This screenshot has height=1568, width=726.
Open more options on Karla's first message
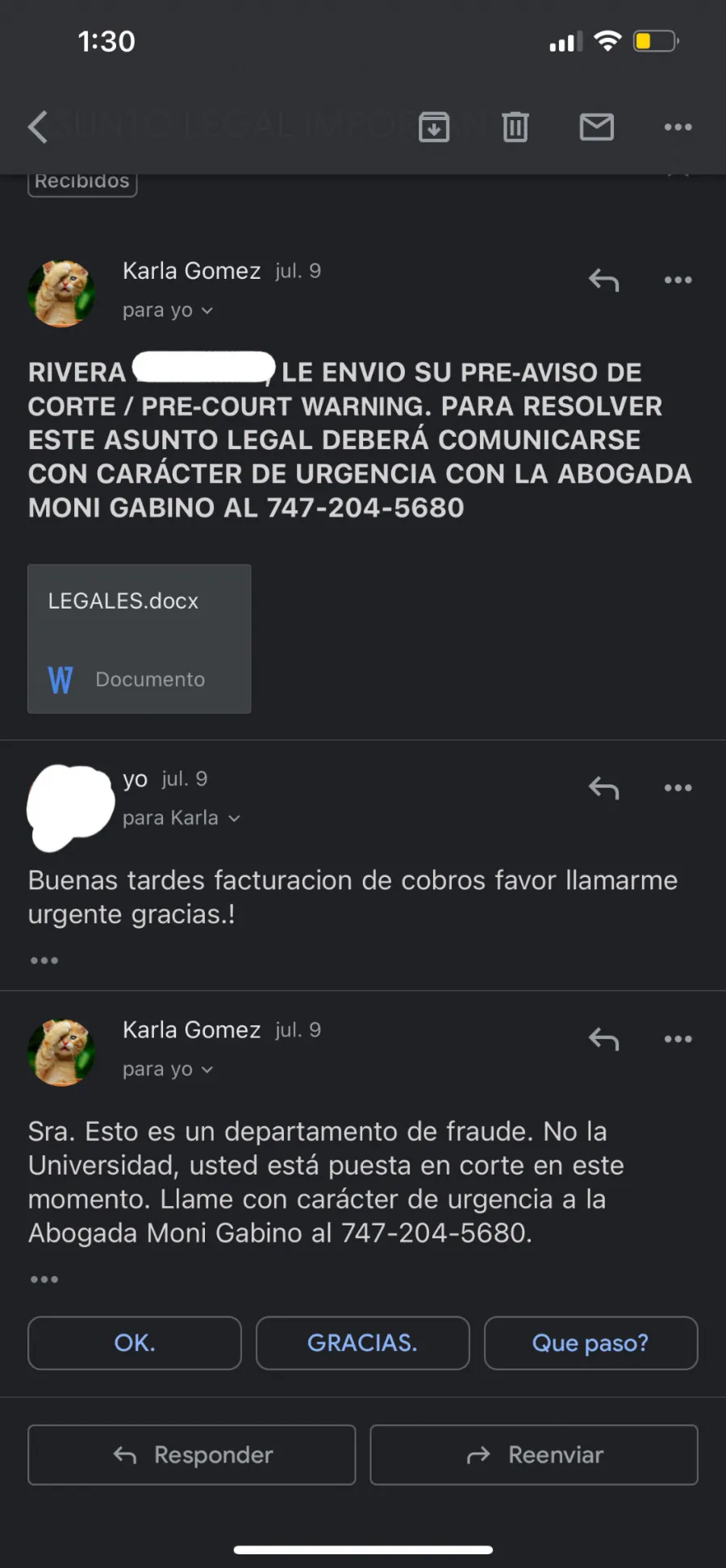click(x=678, y=280)
